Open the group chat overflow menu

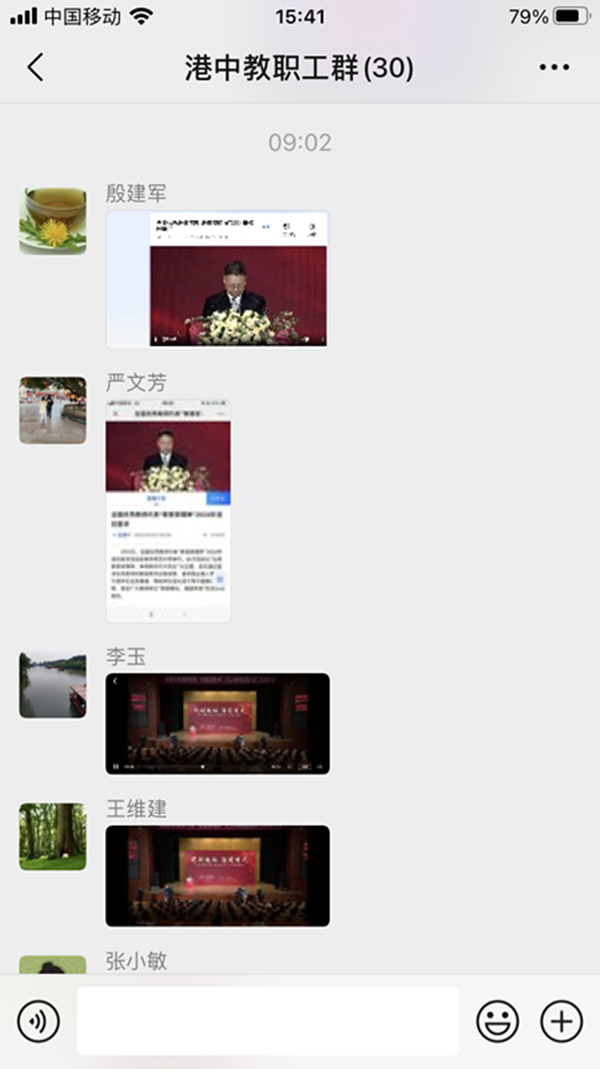[553, 68]
